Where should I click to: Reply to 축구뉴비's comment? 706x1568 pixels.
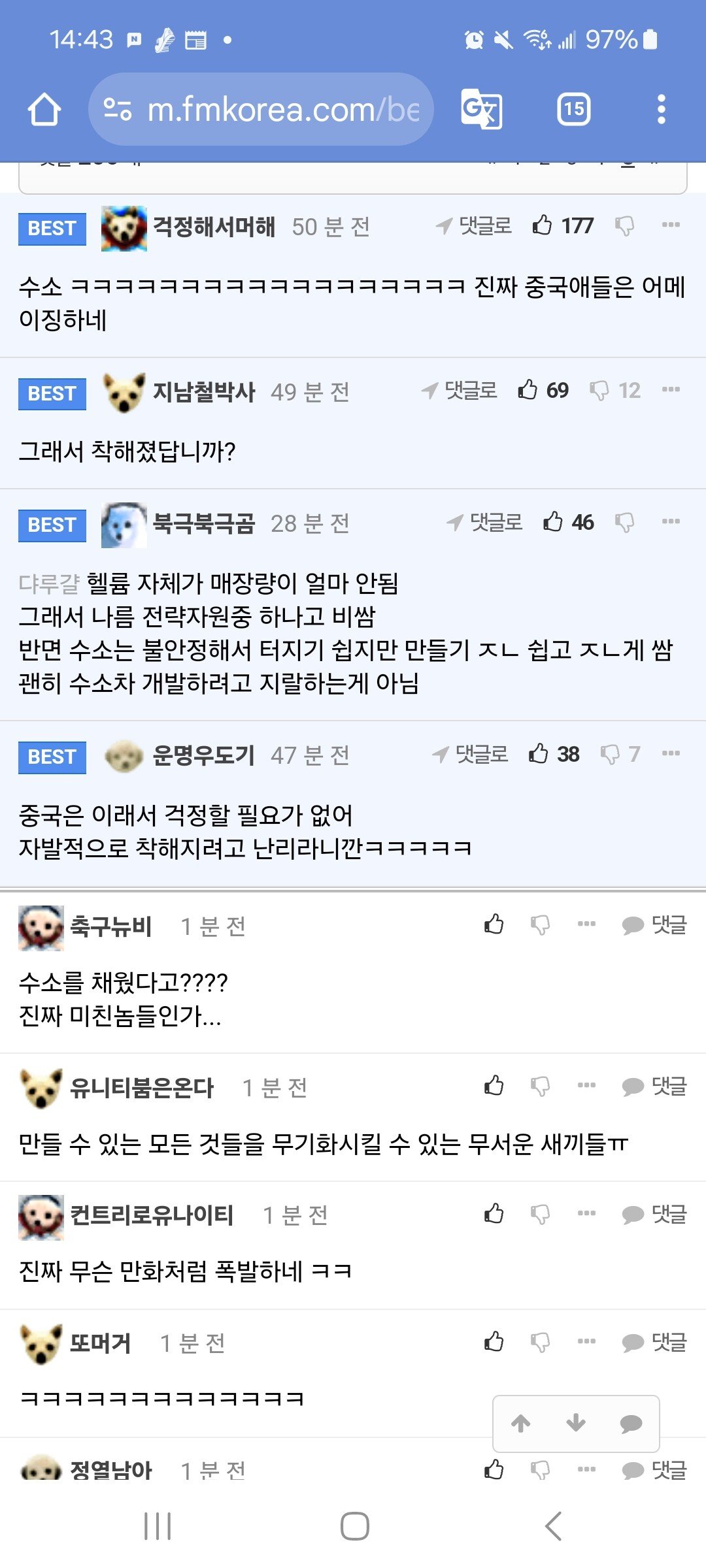(654, 924)
